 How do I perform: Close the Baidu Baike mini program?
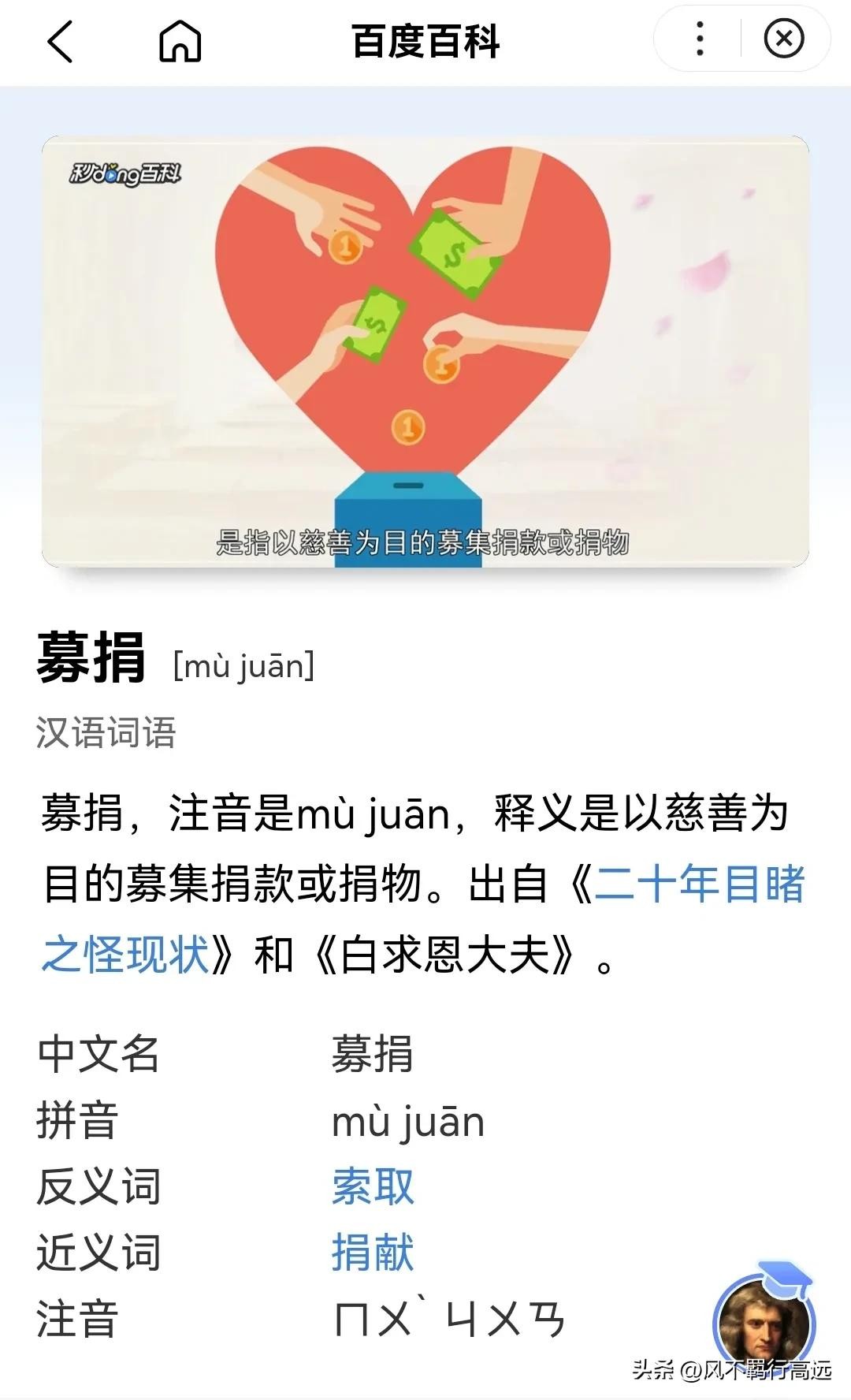pos(784,39)
